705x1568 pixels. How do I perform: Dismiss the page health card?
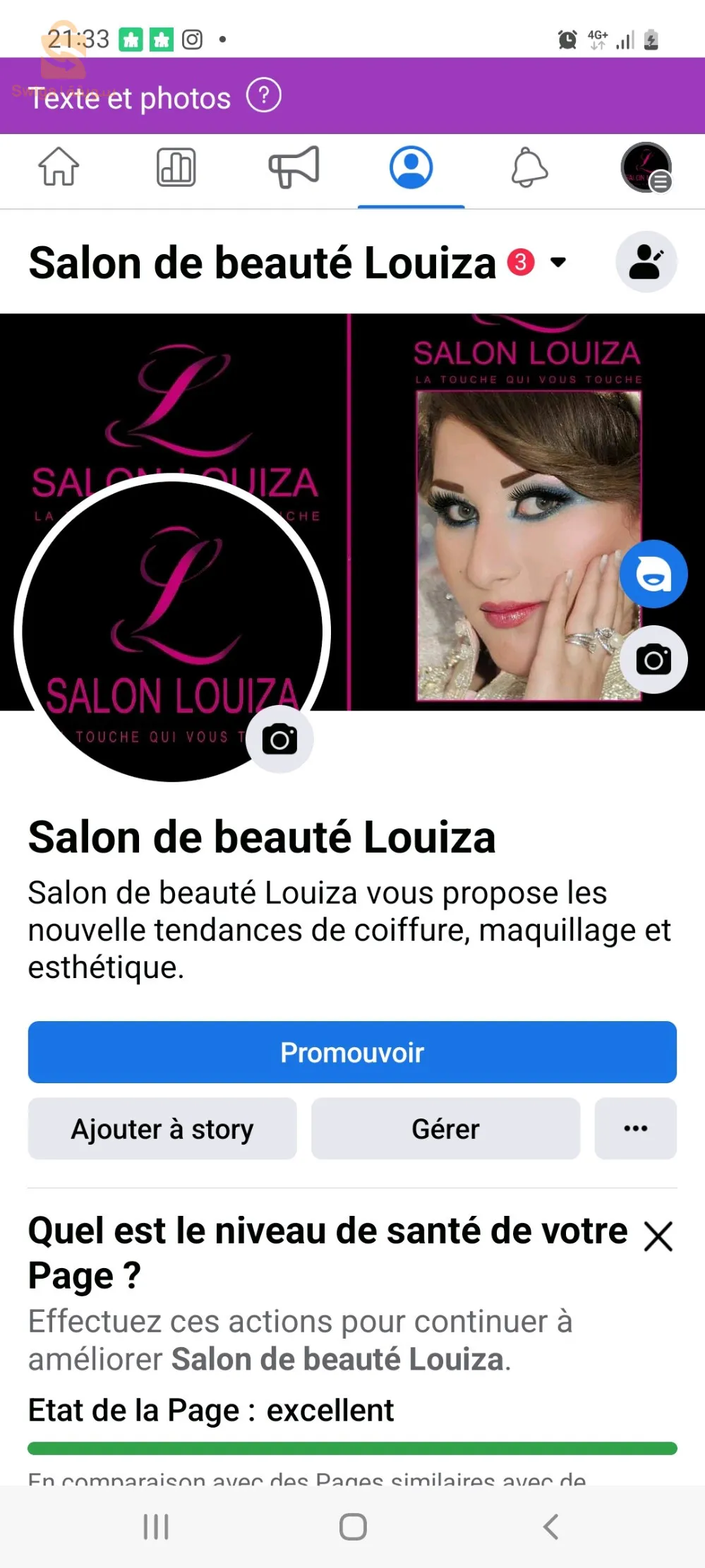[x=658, y=1236]
